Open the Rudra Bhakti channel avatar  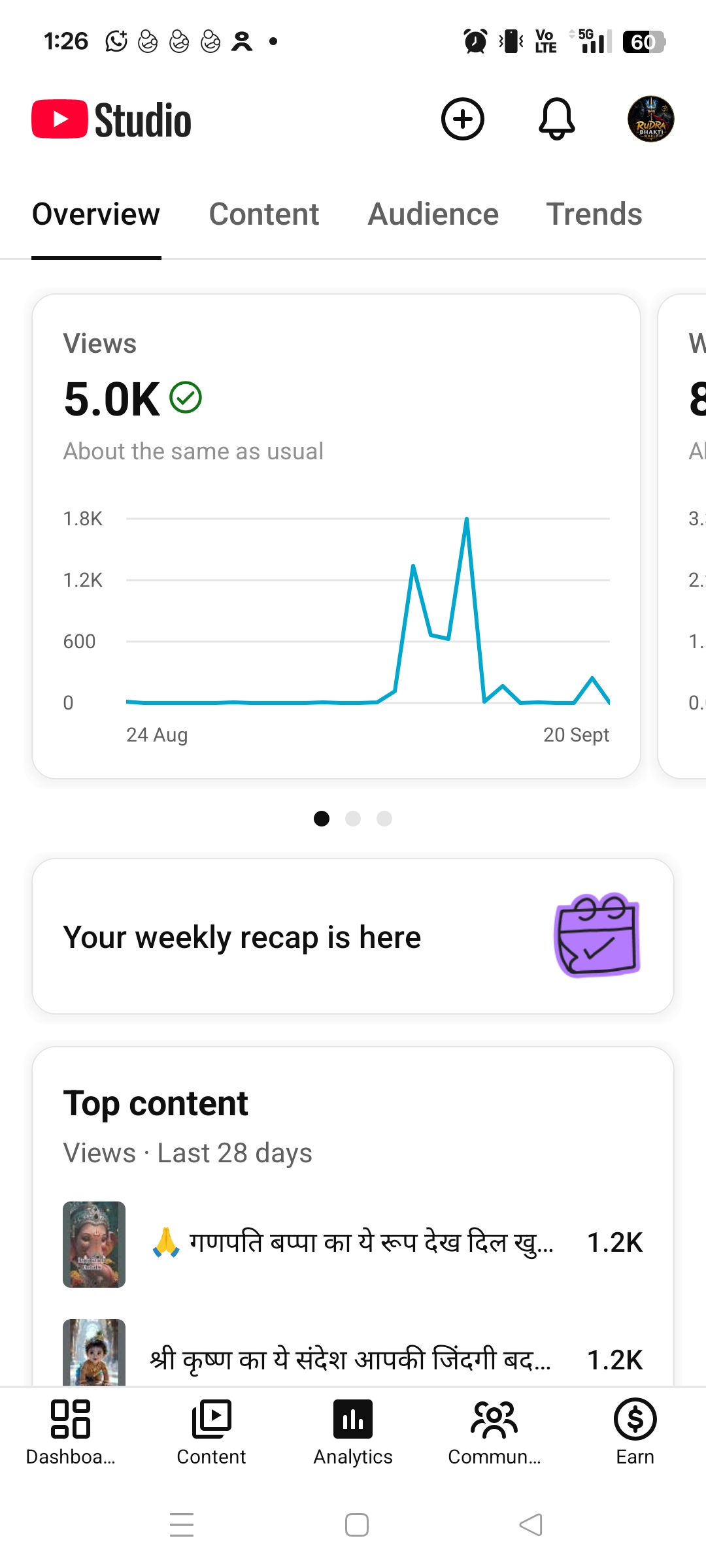coord(650,120)
